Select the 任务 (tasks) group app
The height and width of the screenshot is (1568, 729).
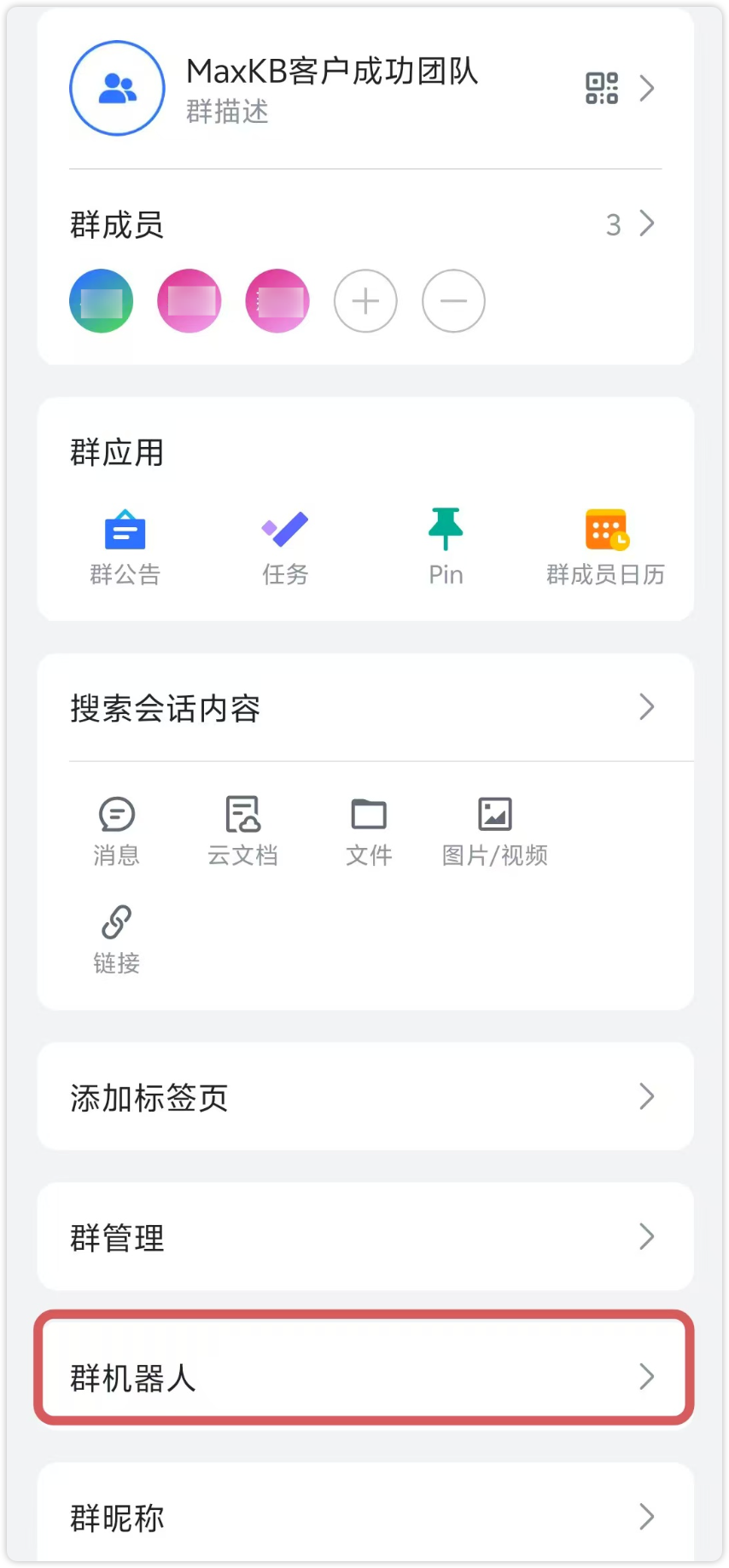(285, 546)
